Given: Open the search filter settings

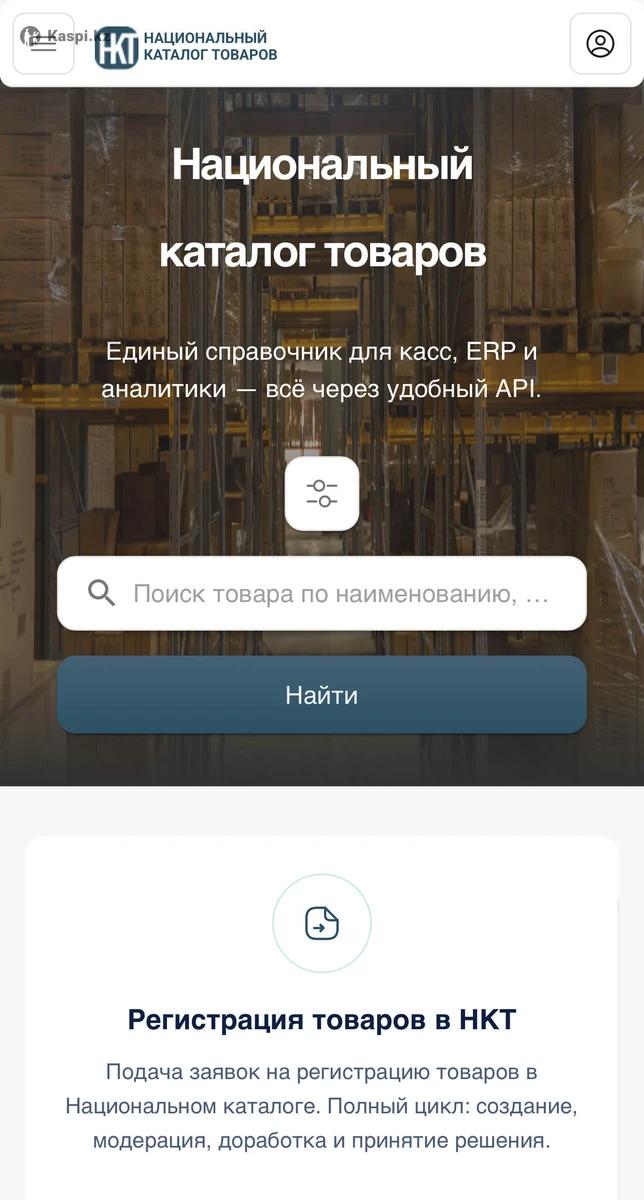Looking at the screenshot, I should [321, 493].
